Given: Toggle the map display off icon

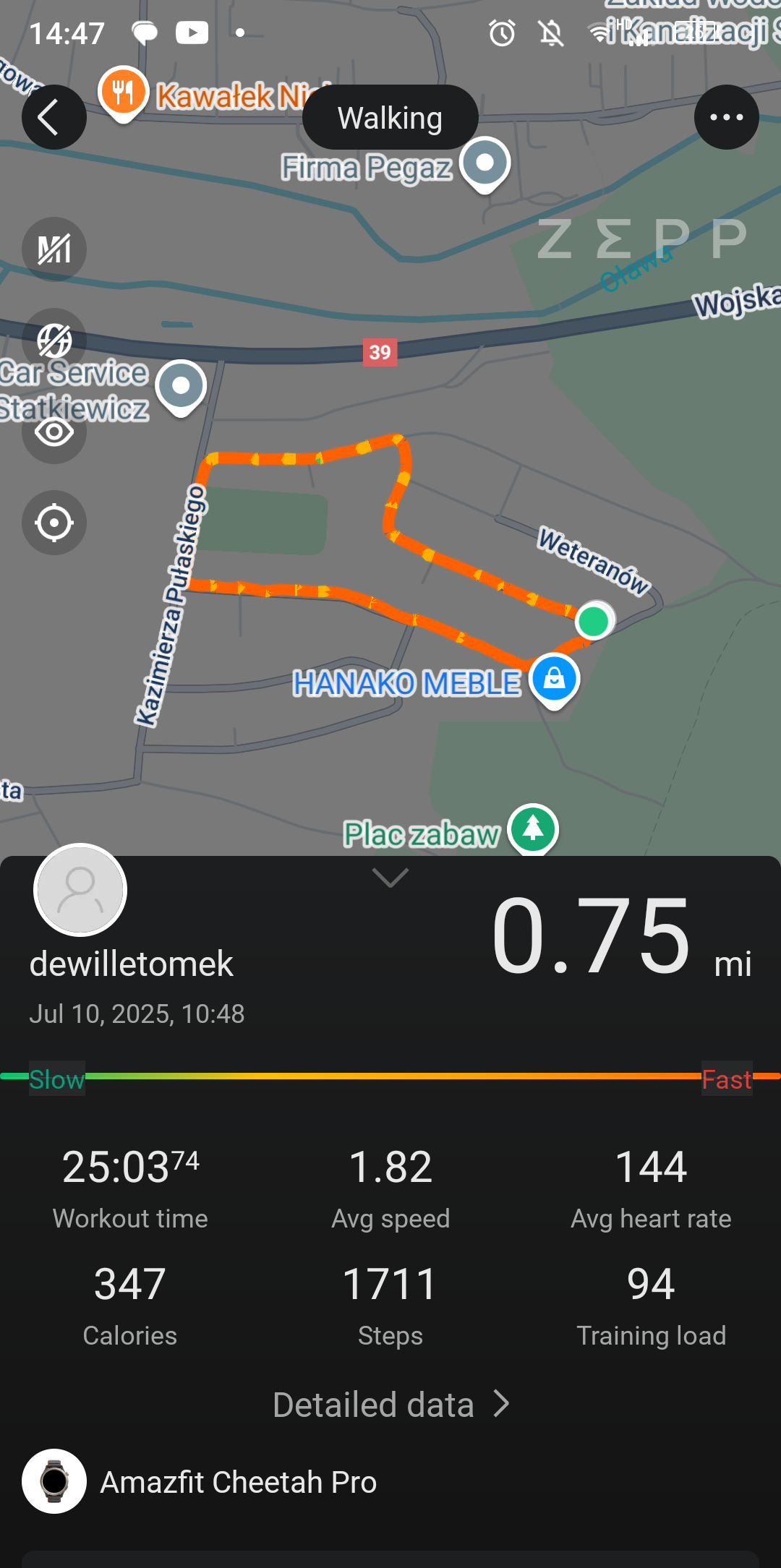Looking at the screenshot, I should coord(54,340).
